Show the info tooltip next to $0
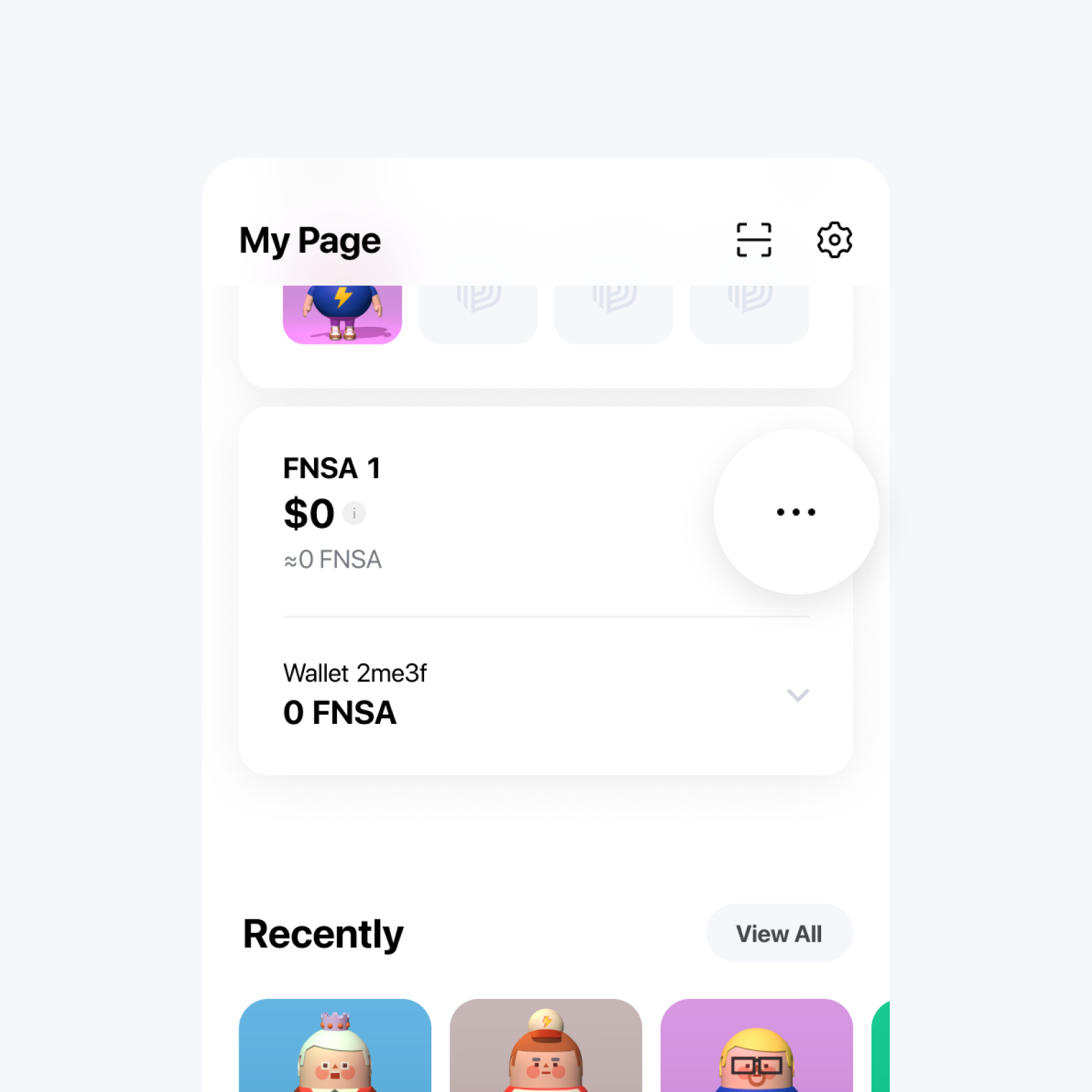 coord(355,514)
